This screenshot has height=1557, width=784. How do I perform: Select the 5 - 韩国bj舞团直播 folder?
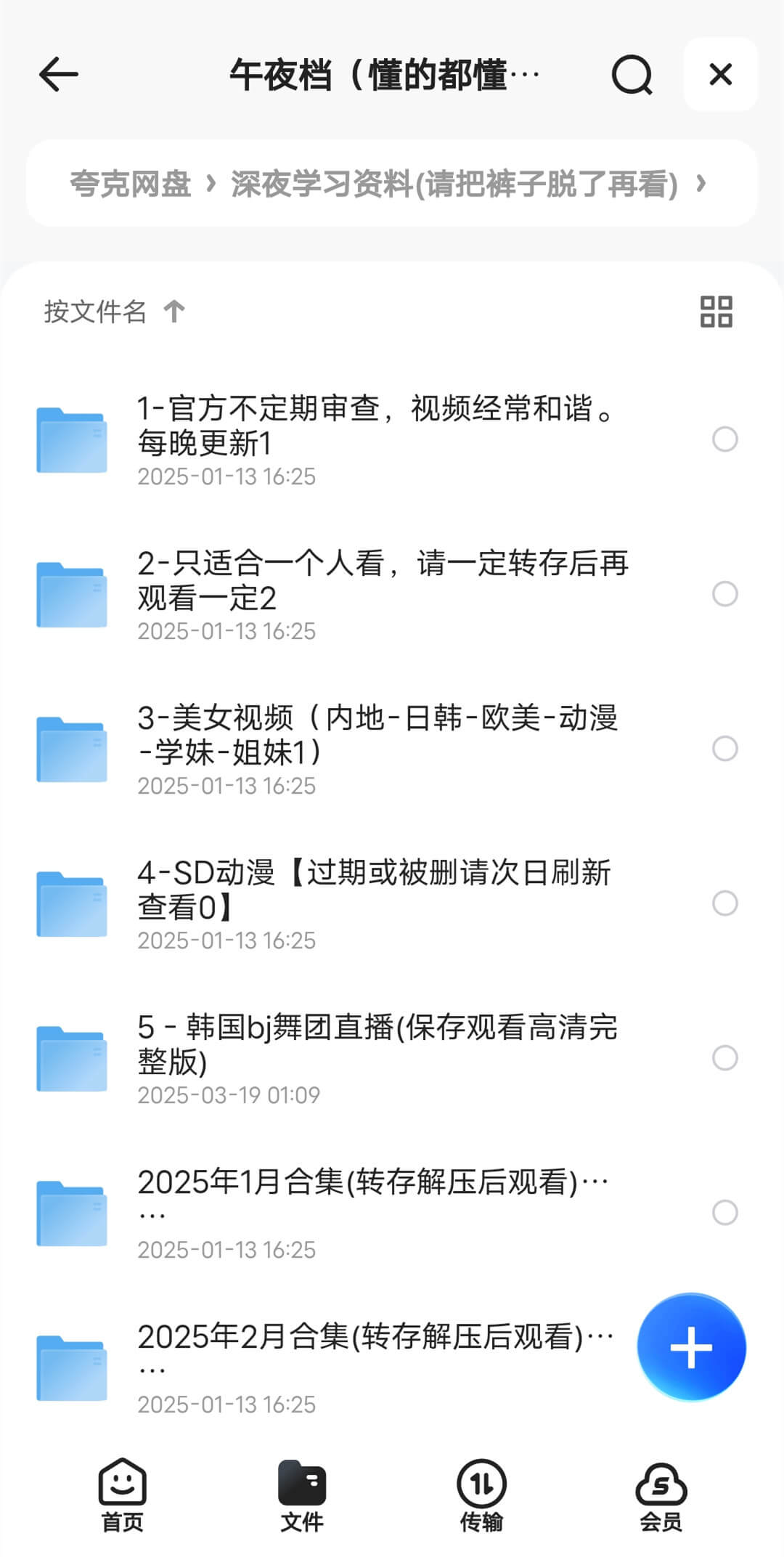coord(724,1058)
